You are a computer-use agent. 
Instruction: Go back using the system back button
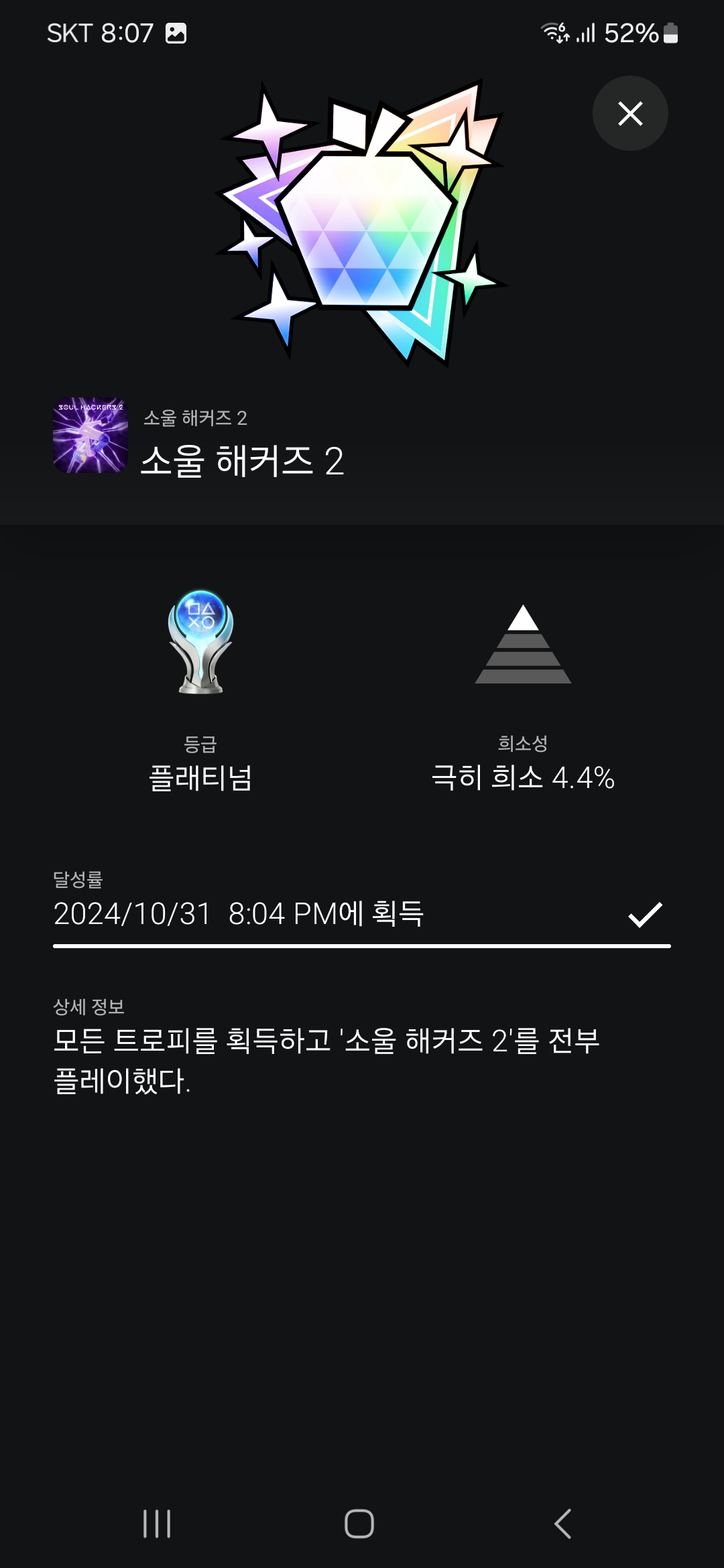click(x=563, y=1523)
